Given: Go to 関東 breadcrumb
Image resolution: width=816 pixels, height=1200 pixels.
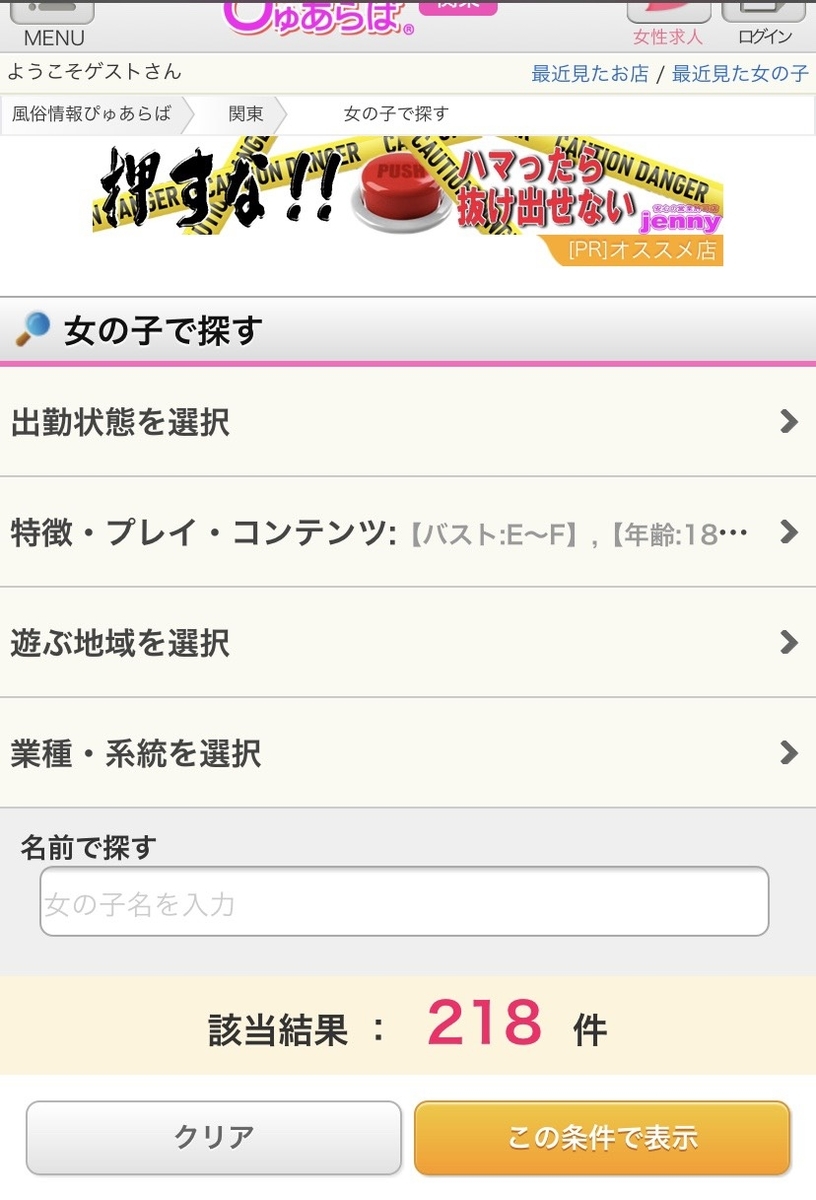Looking at the screenshot, I should click(246, 114).
